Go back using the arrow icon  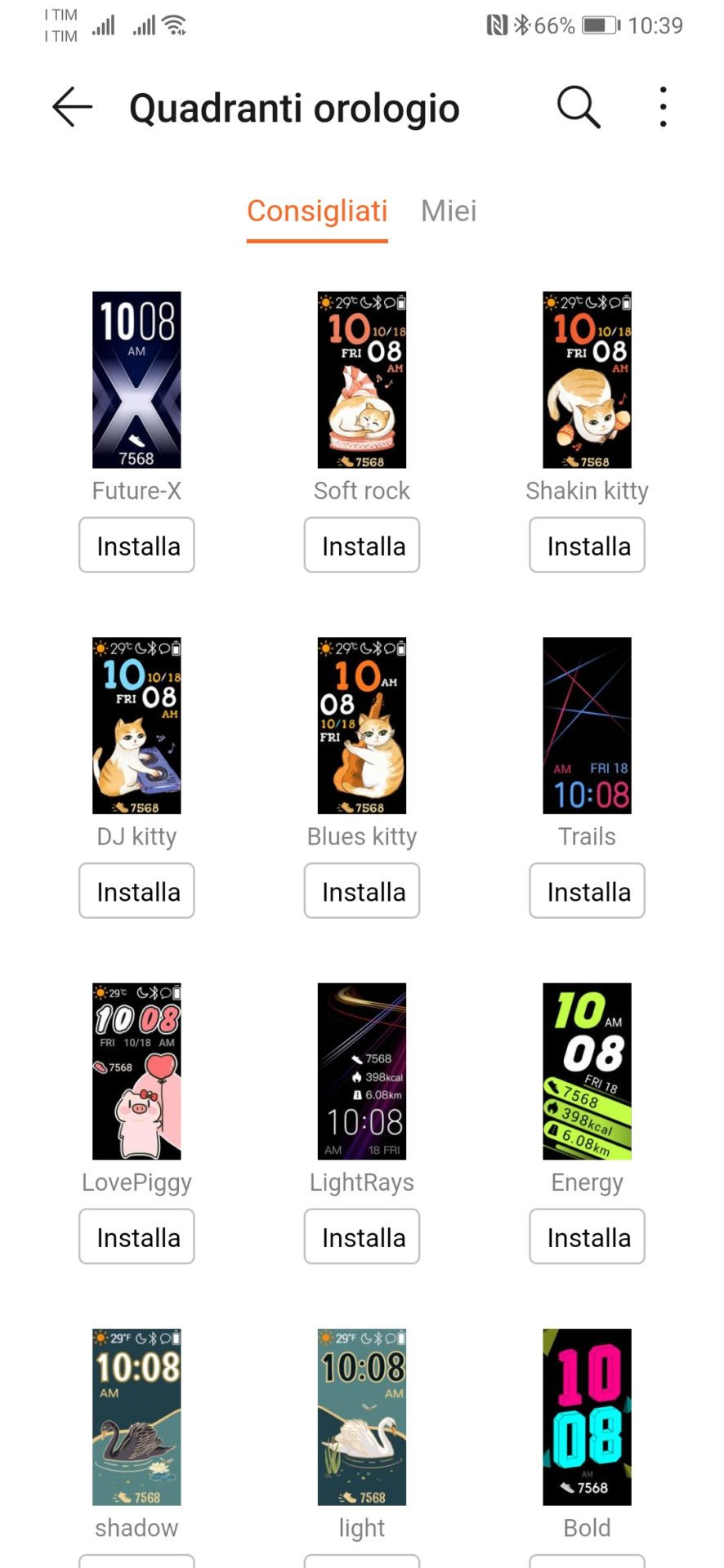pos(72,107)
